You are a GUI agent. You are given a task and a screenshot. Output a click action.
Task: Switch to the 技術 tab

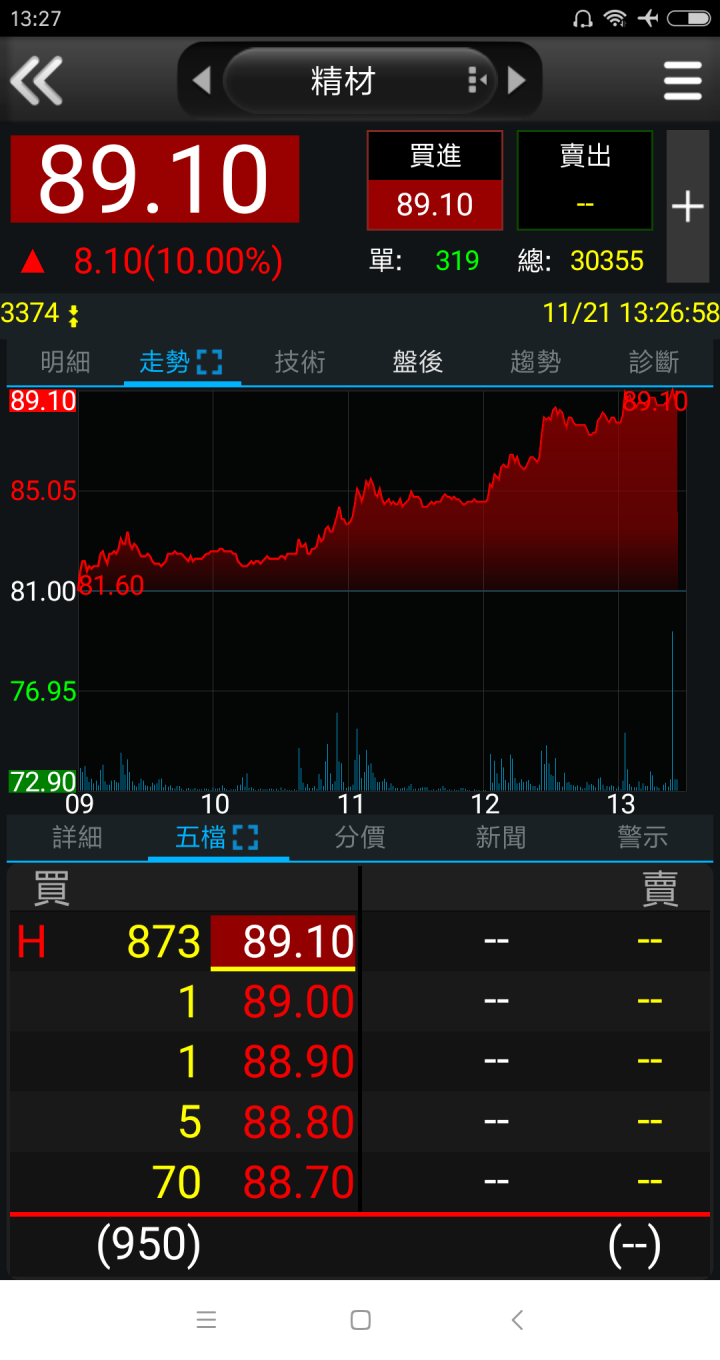pyautogui.click(x=300, y=362)
